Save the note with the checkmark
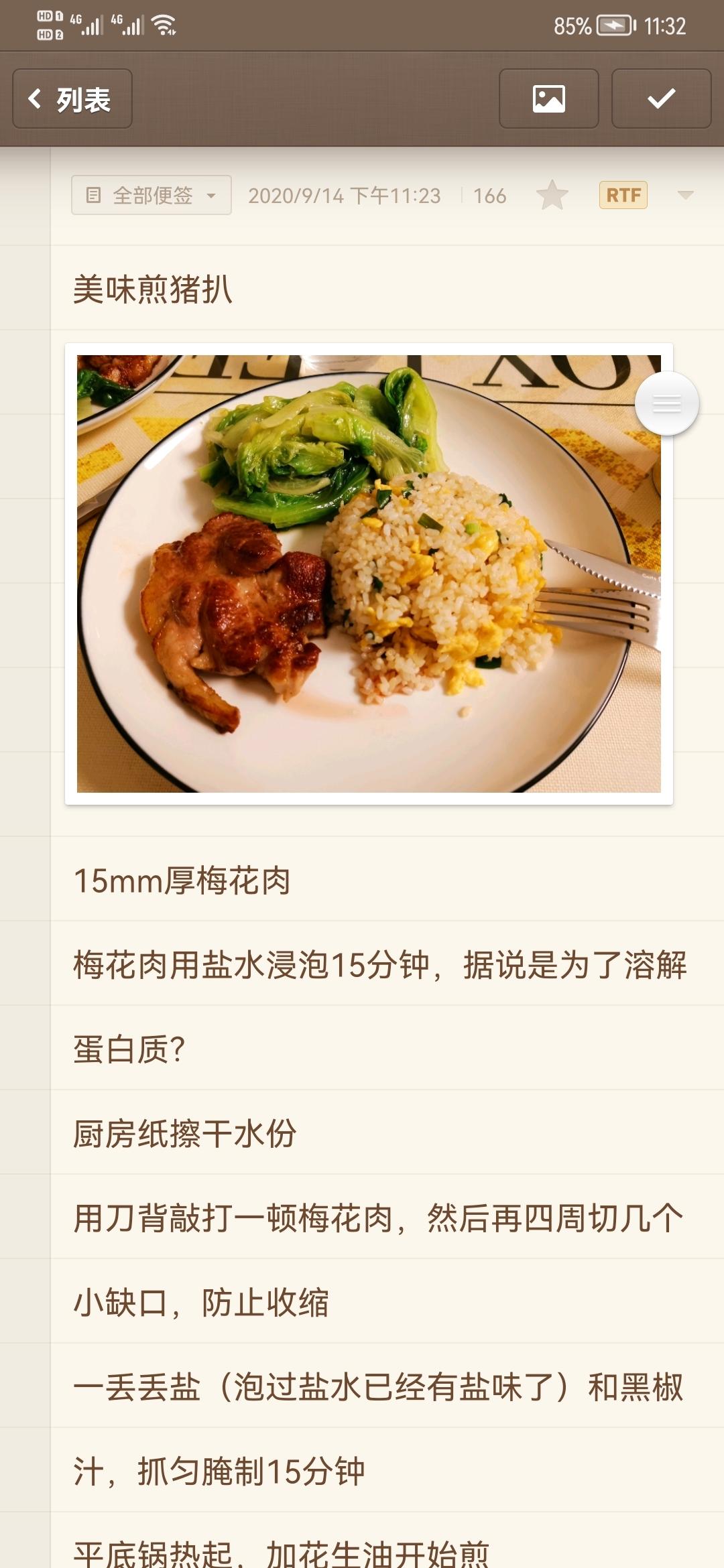The height and width of the screenshot is (1568, 724). (x=661, y=99)
